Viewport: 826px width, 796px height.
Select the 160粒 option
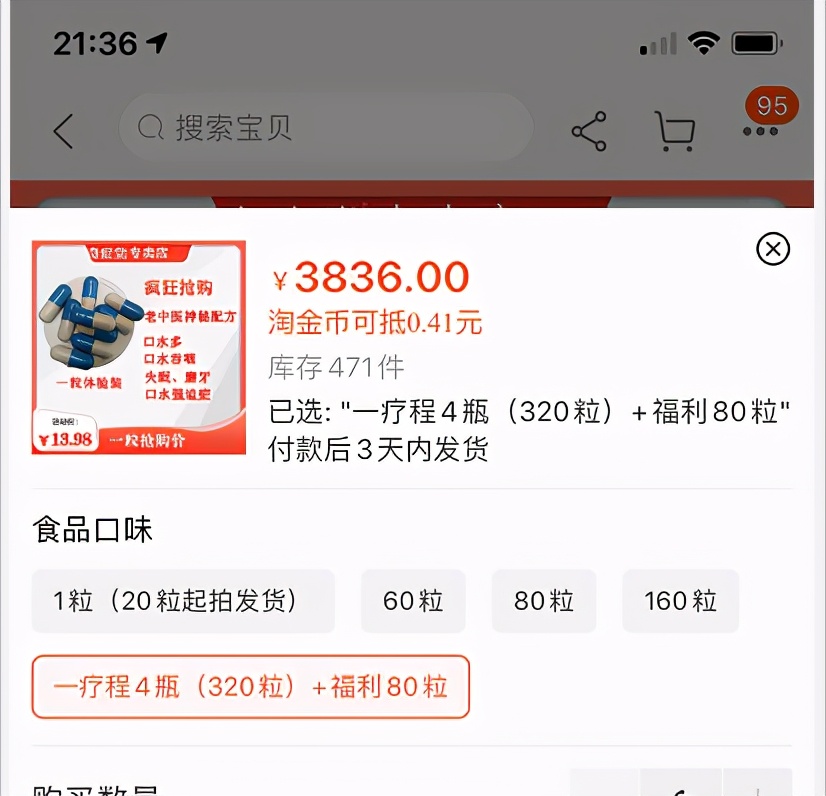click(680, 601)
